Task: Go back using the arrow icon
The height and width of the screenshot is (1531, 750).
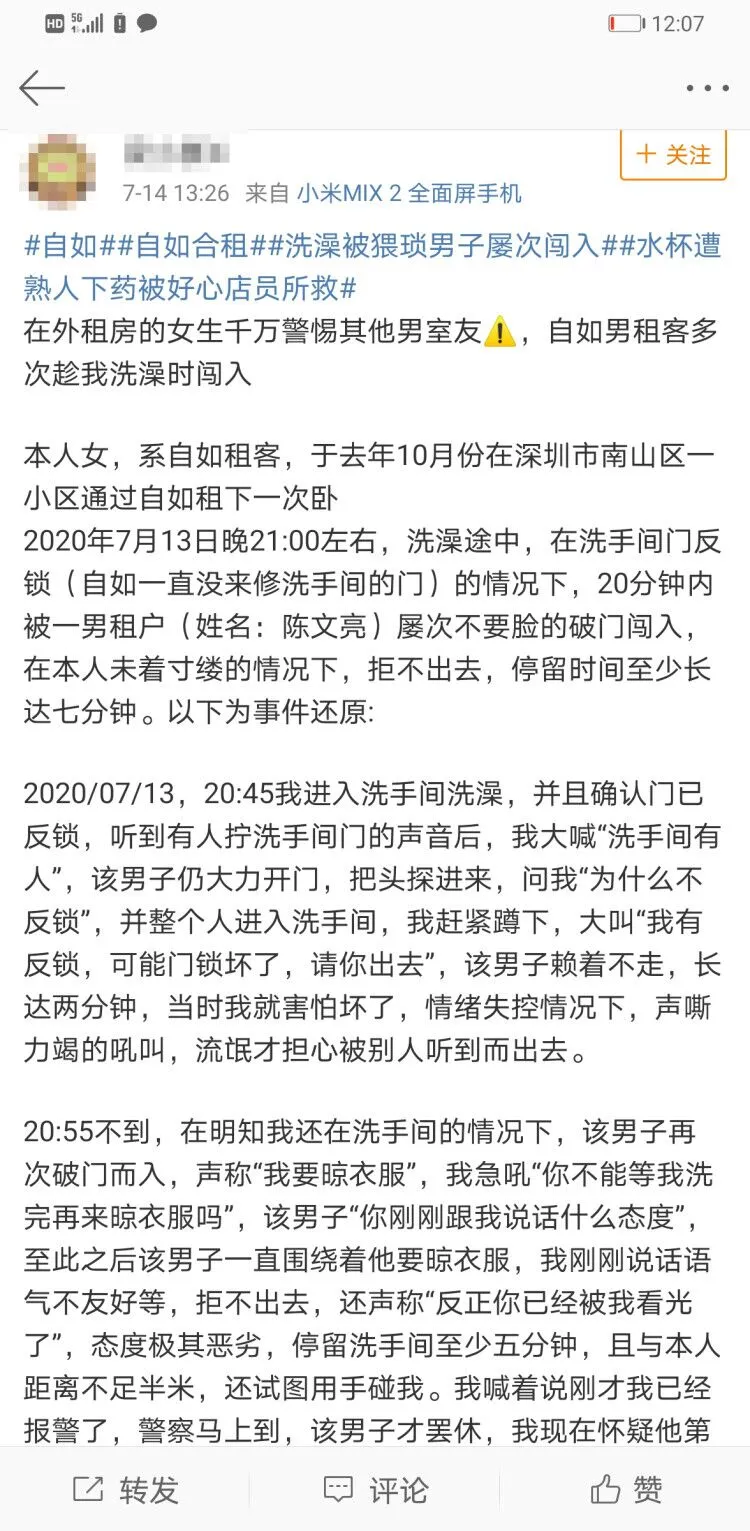Action: (42, 88)
